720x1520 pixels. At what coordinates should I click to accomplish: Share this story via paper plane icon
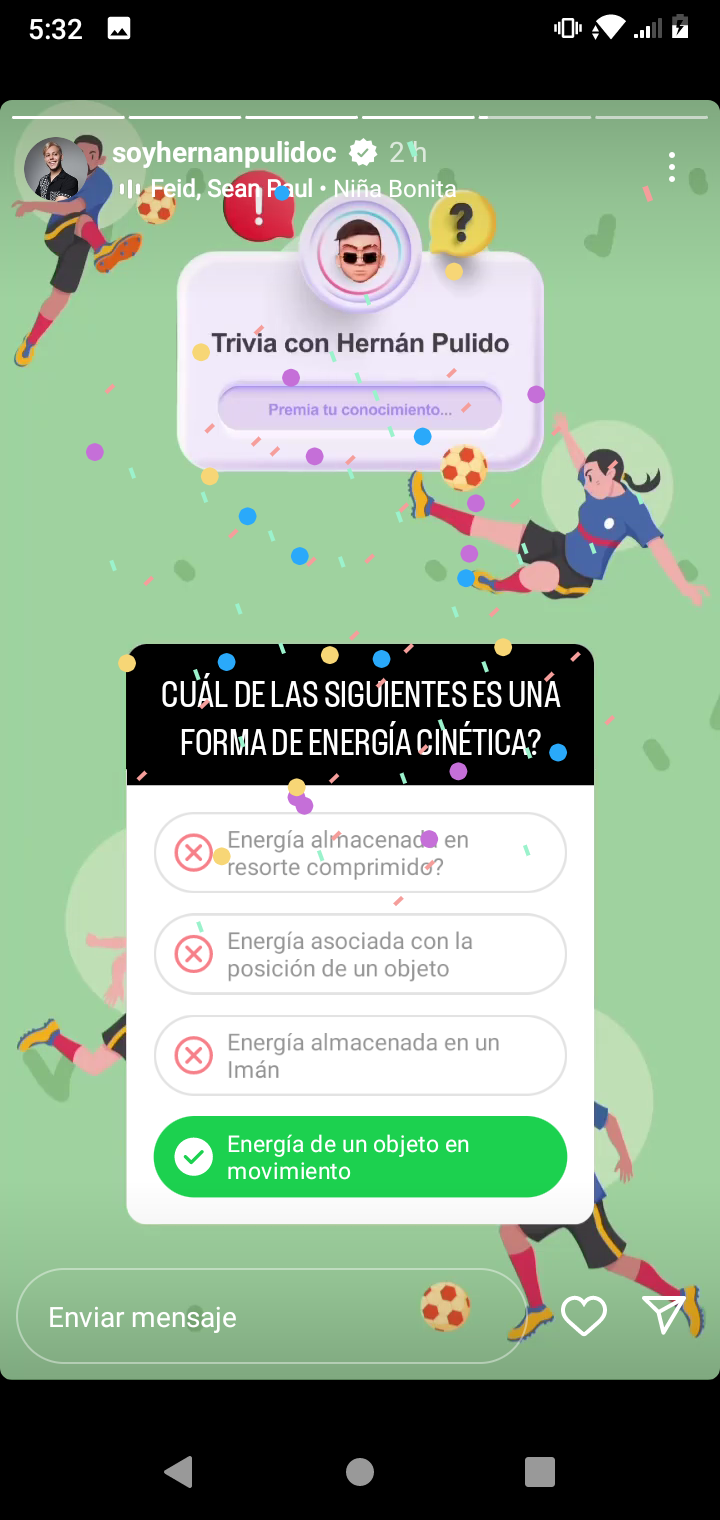[x=663, y=1316]
